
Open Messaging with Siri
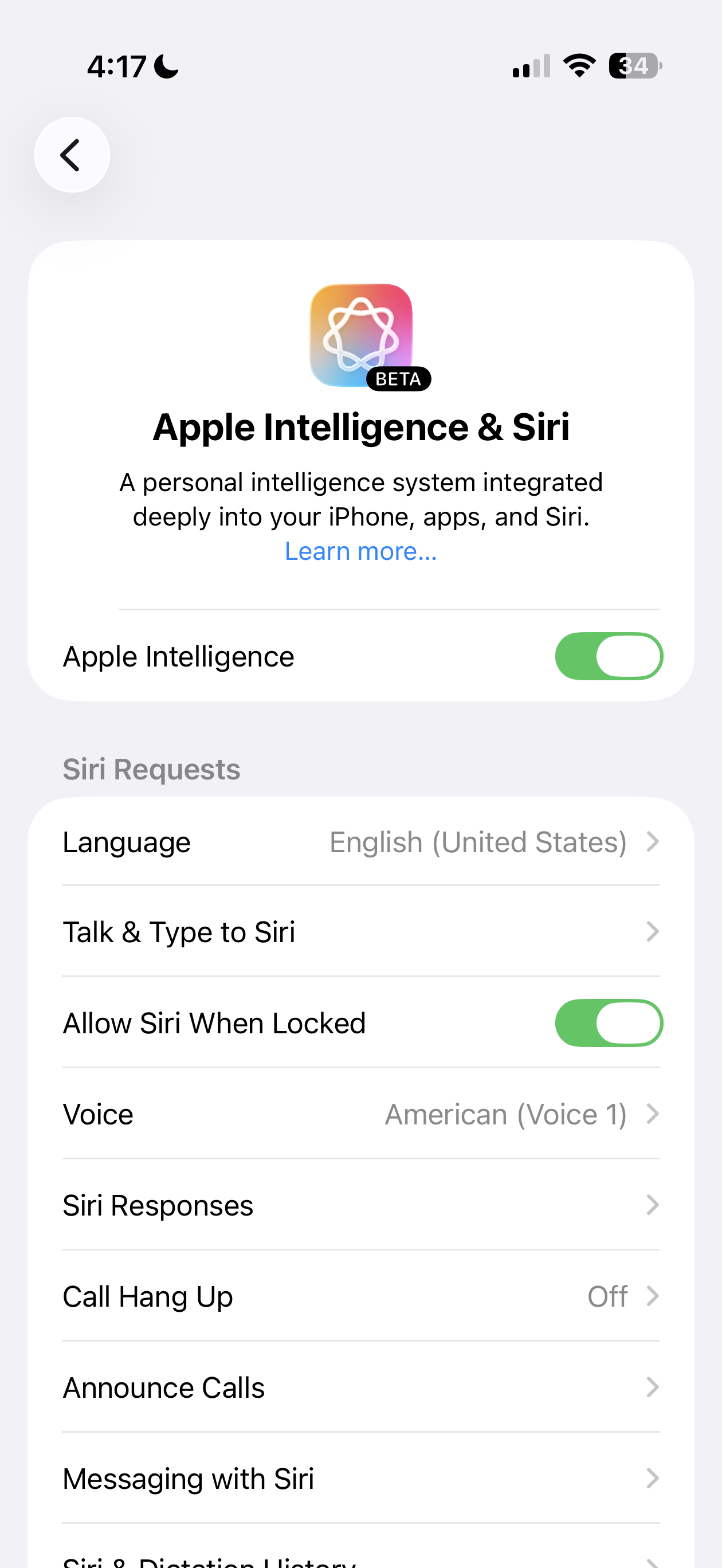tap(360, 1479)
